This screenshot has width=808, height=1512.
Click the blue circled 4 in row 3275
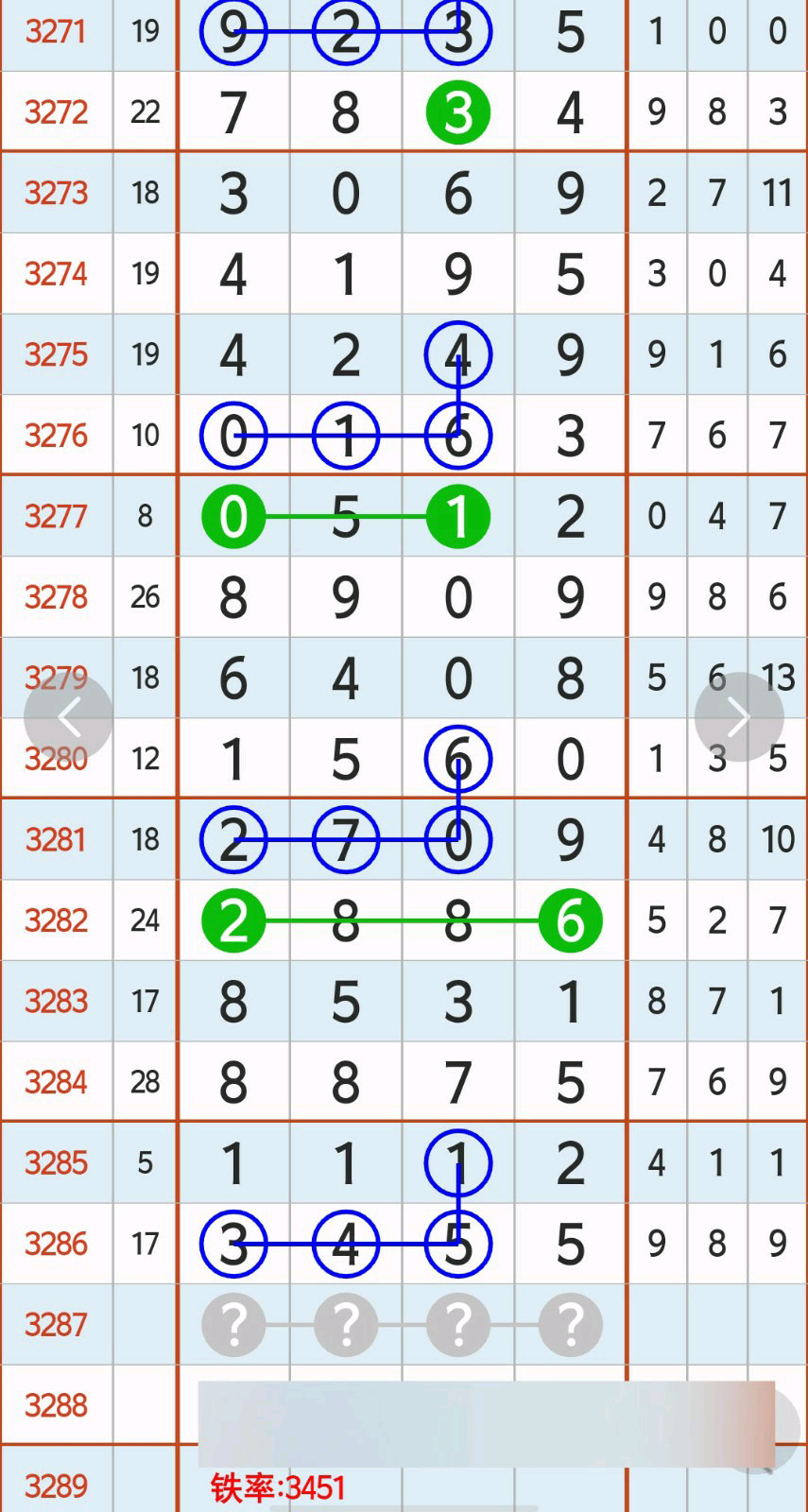(x=457, y=354)
